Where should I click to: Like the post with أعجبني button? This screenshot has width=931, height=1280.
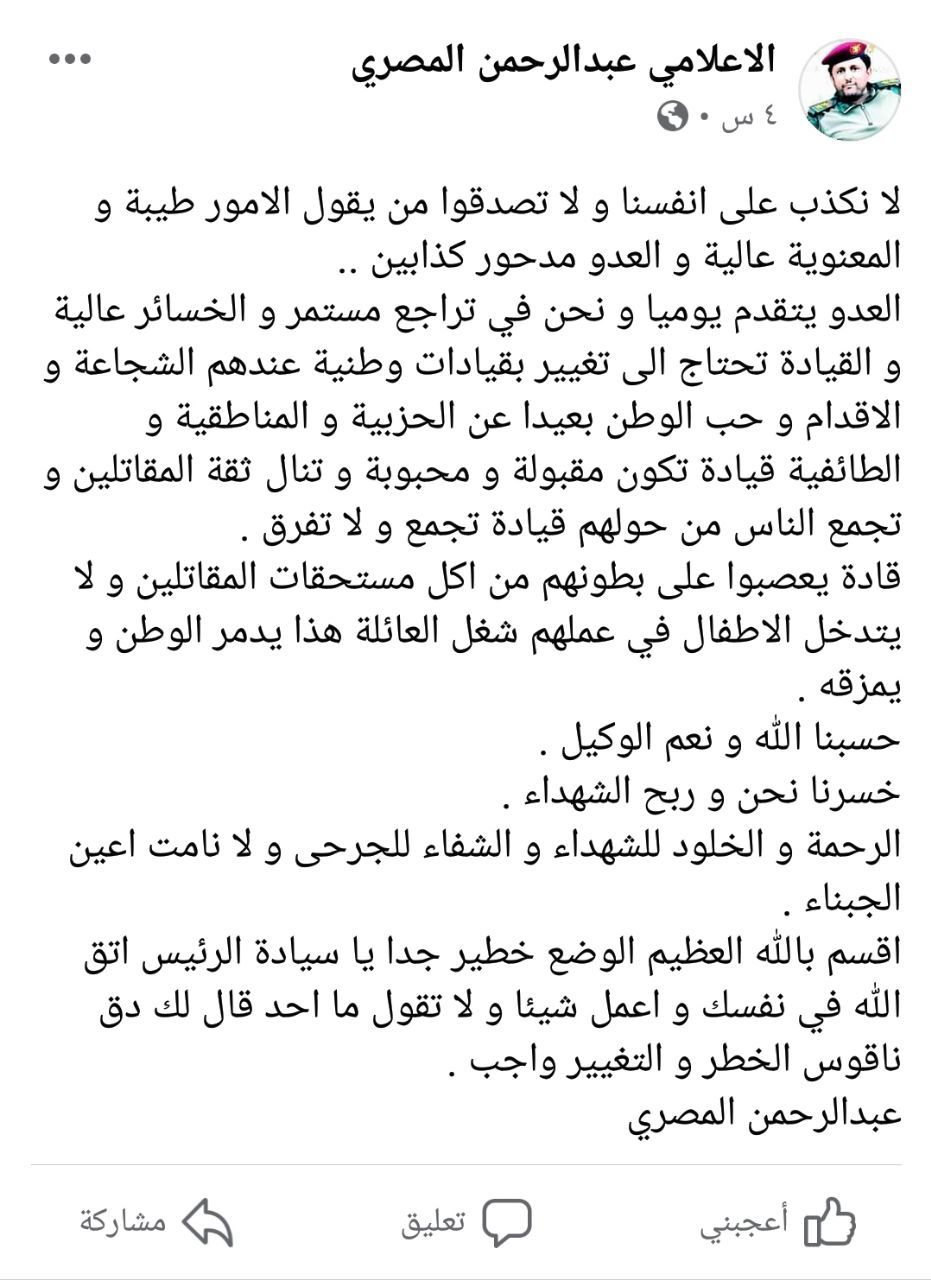[778, 1222]
